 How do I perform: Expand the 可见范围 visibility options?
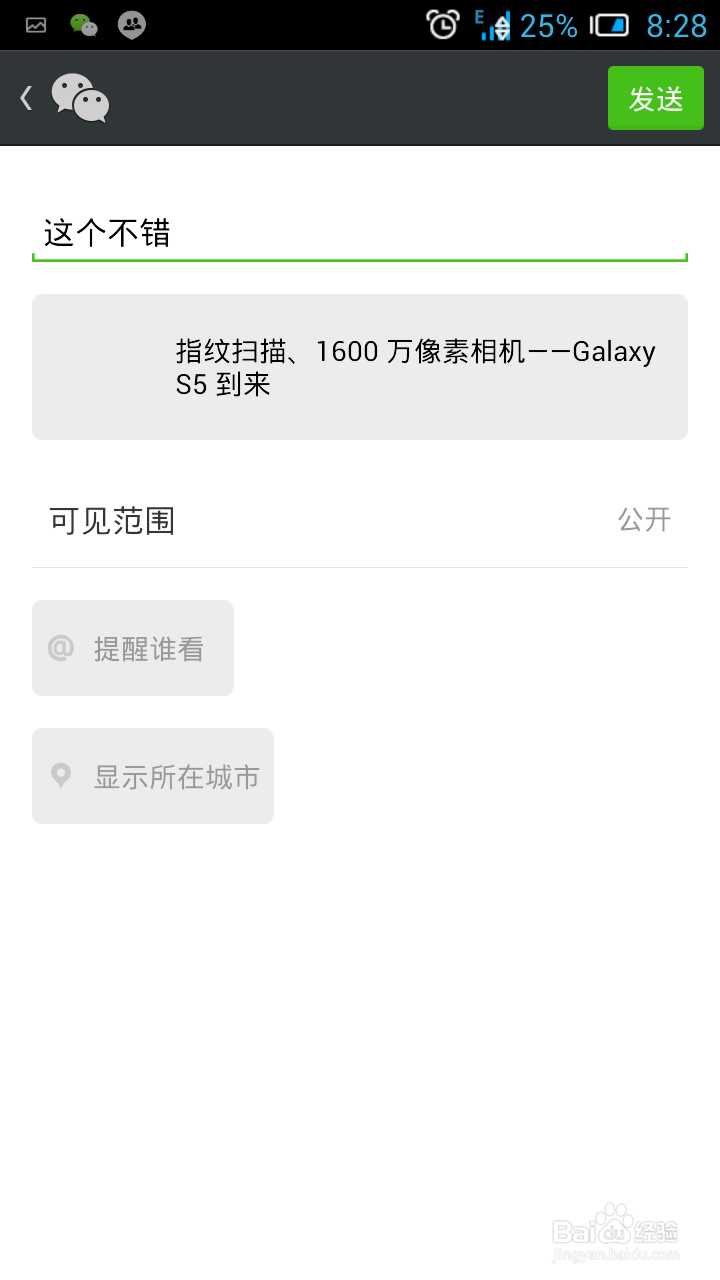click(x=110, y=520)
